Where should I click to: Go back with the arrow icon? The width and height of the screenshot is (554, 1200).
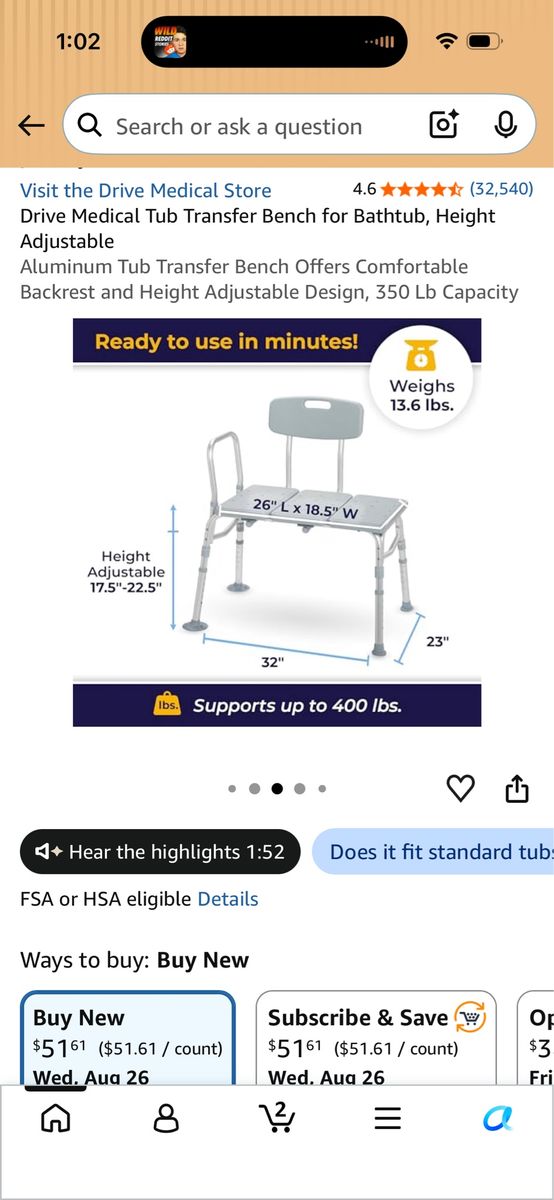[32, 126]
